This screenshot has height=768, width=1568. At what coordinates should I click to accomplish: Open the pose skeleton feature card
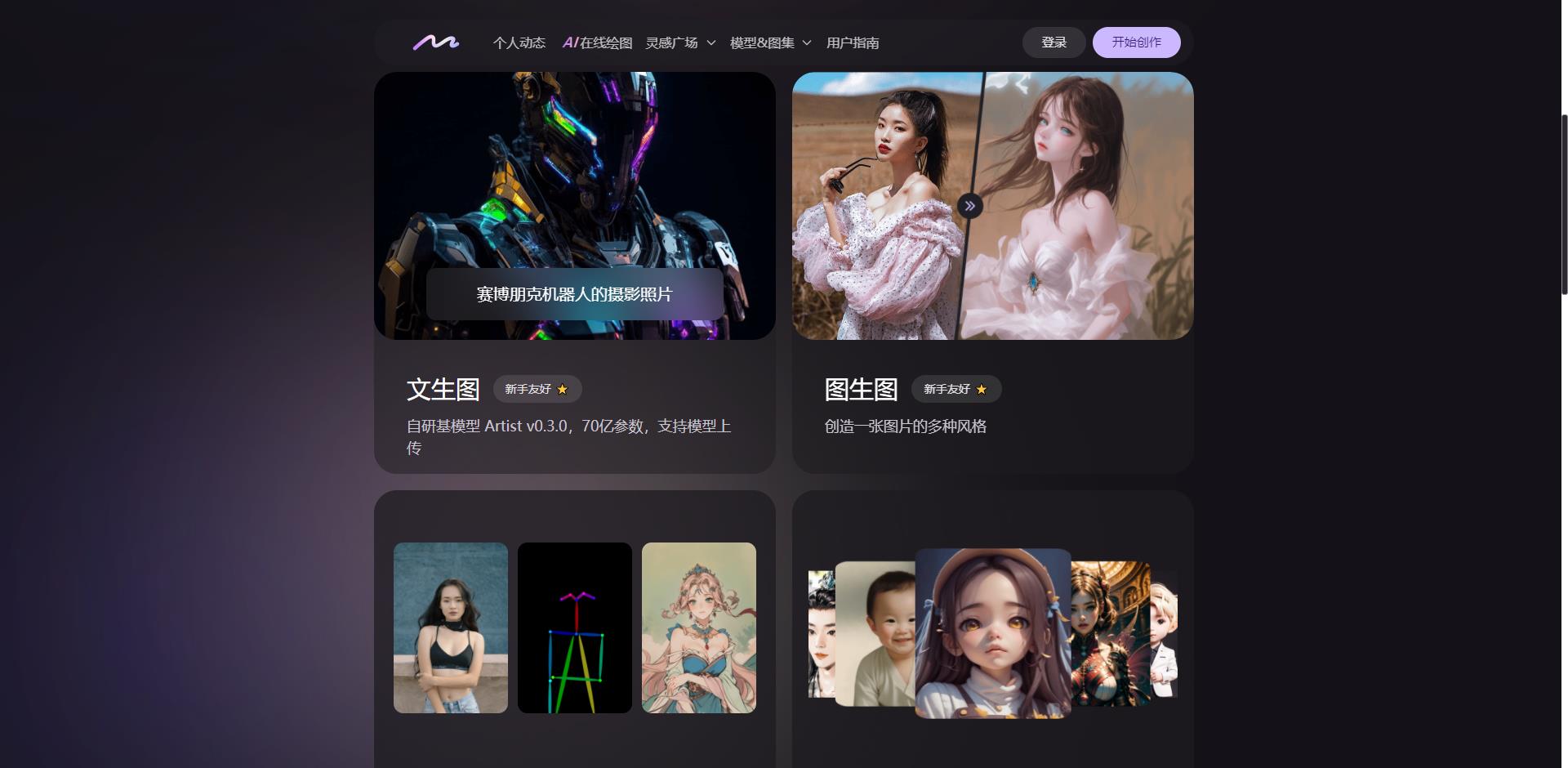tap(574, 627)
